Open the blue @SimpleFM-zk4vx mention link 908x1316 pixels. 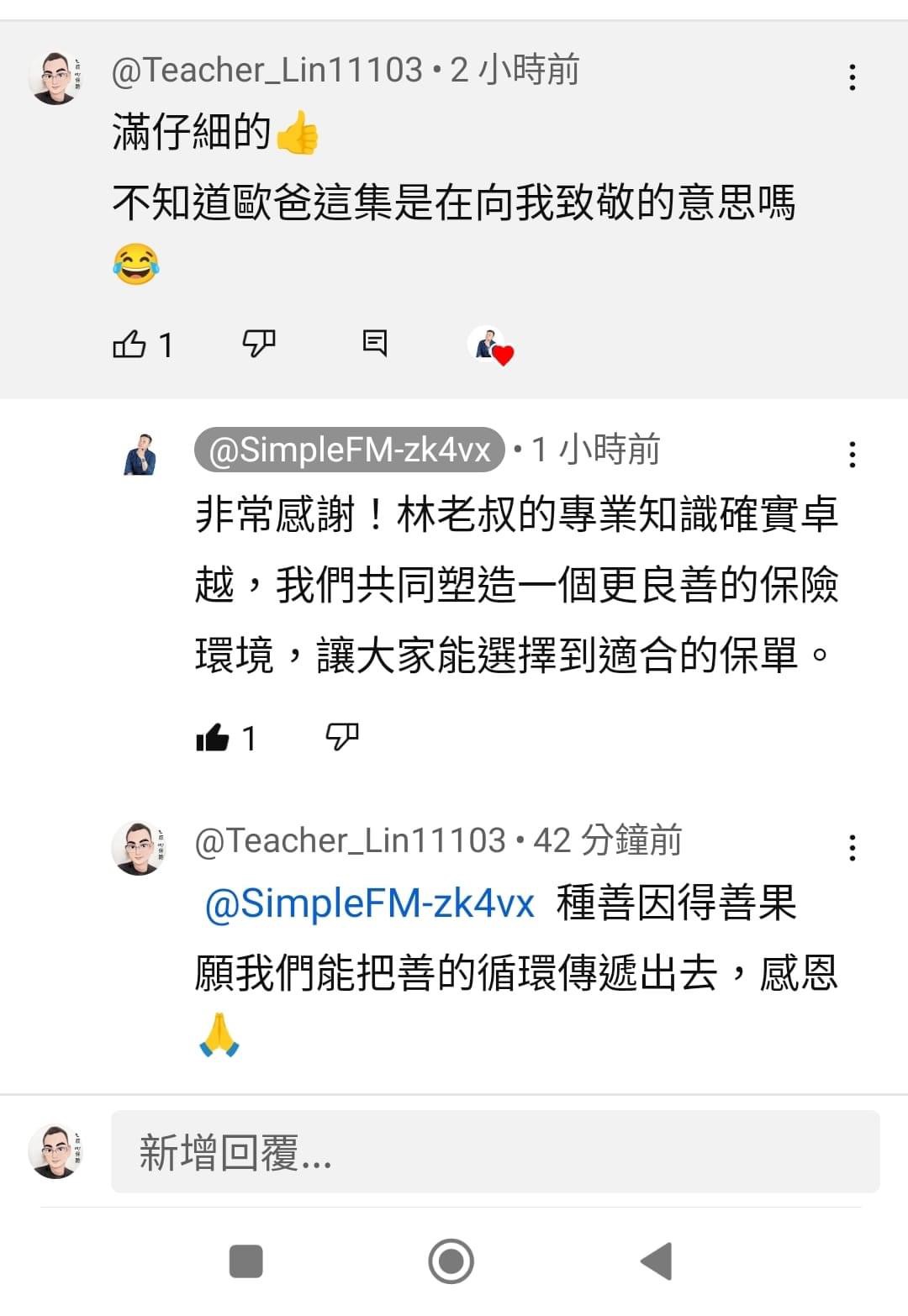click(370, 904)
